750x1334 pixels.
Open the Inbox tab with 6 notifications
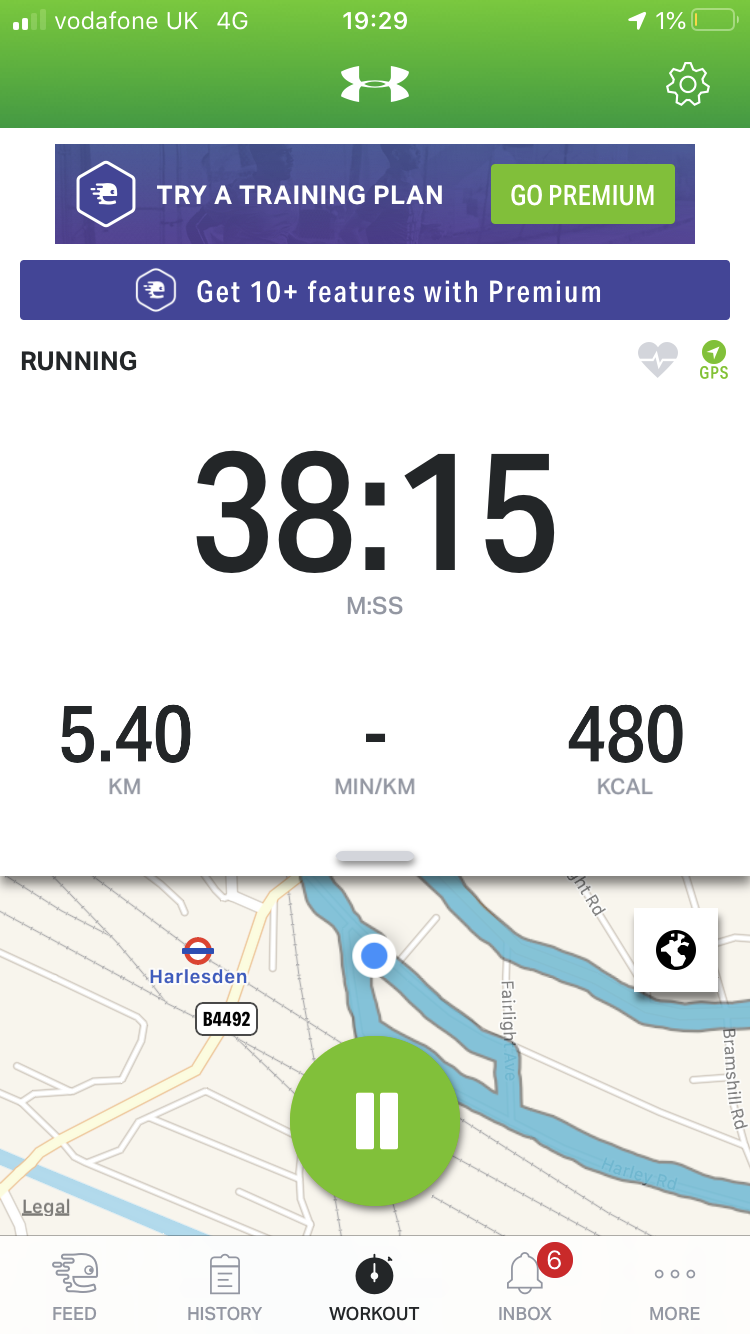coord(526,1288)
